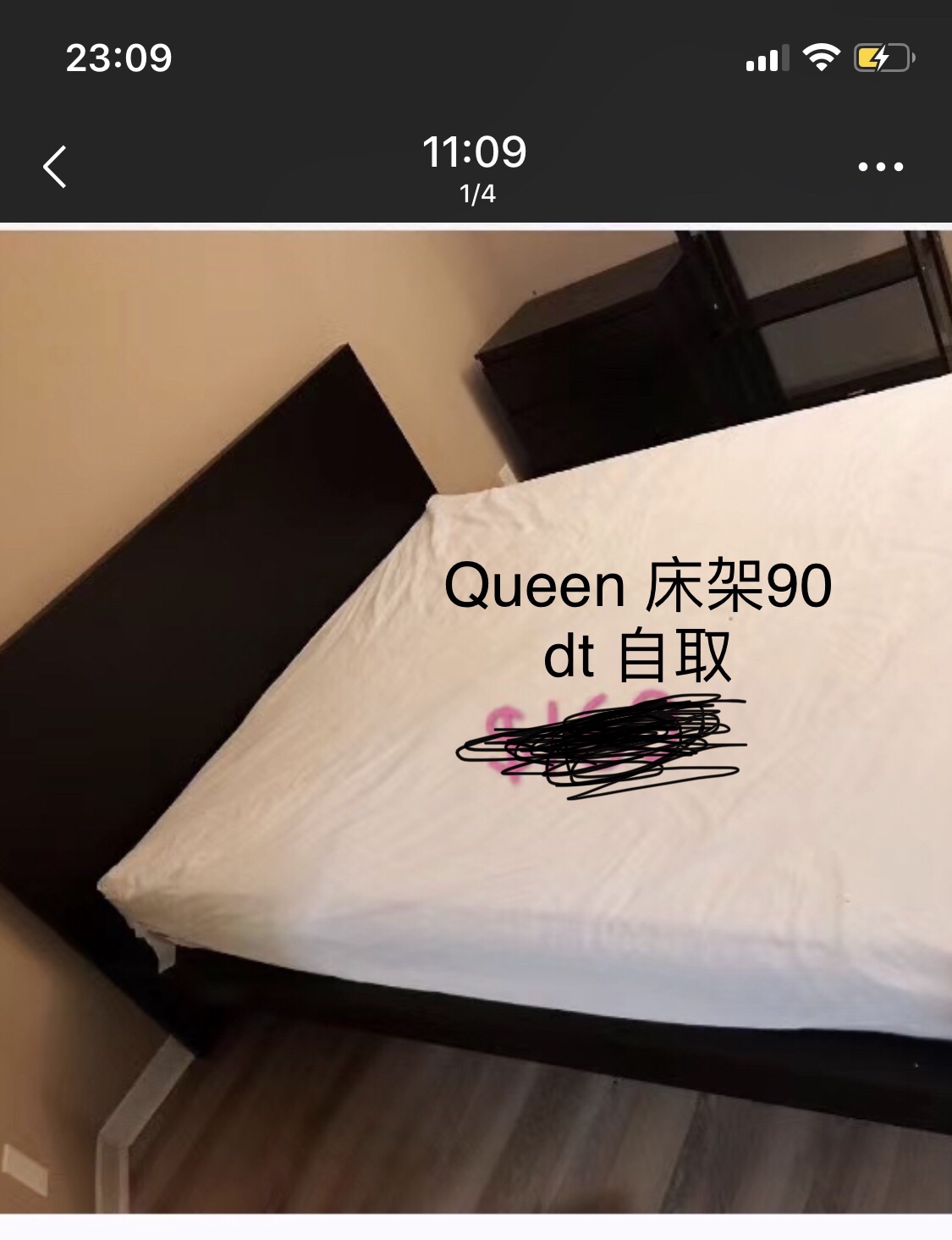
Task: Go back from the photo viewer
Action: click(x=55, y=166)
